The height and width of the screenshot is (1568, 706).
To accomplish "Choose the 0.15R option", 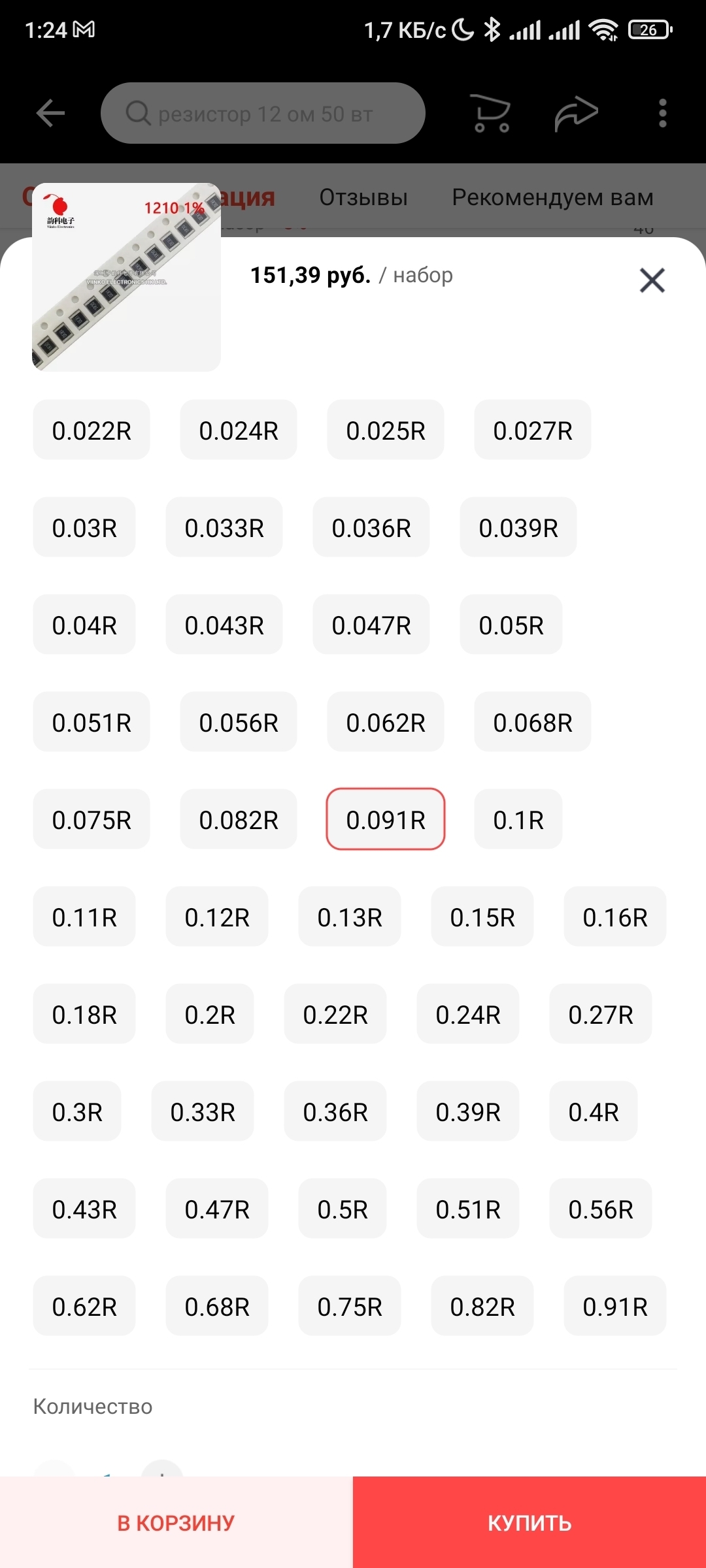I will click(482, 917).
